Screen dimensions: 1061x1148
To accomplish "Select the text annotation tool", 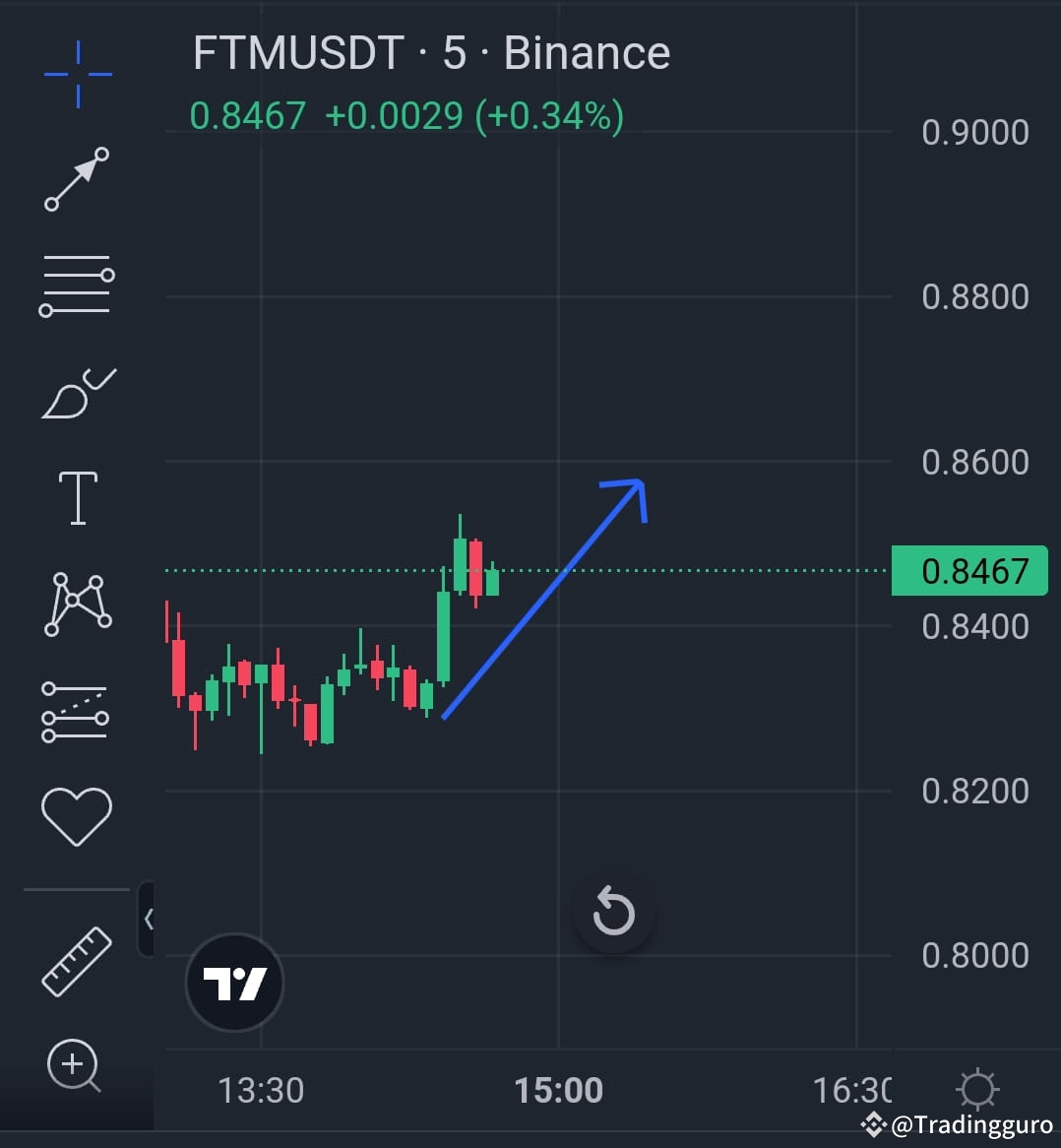I will (x=77, y=497).
